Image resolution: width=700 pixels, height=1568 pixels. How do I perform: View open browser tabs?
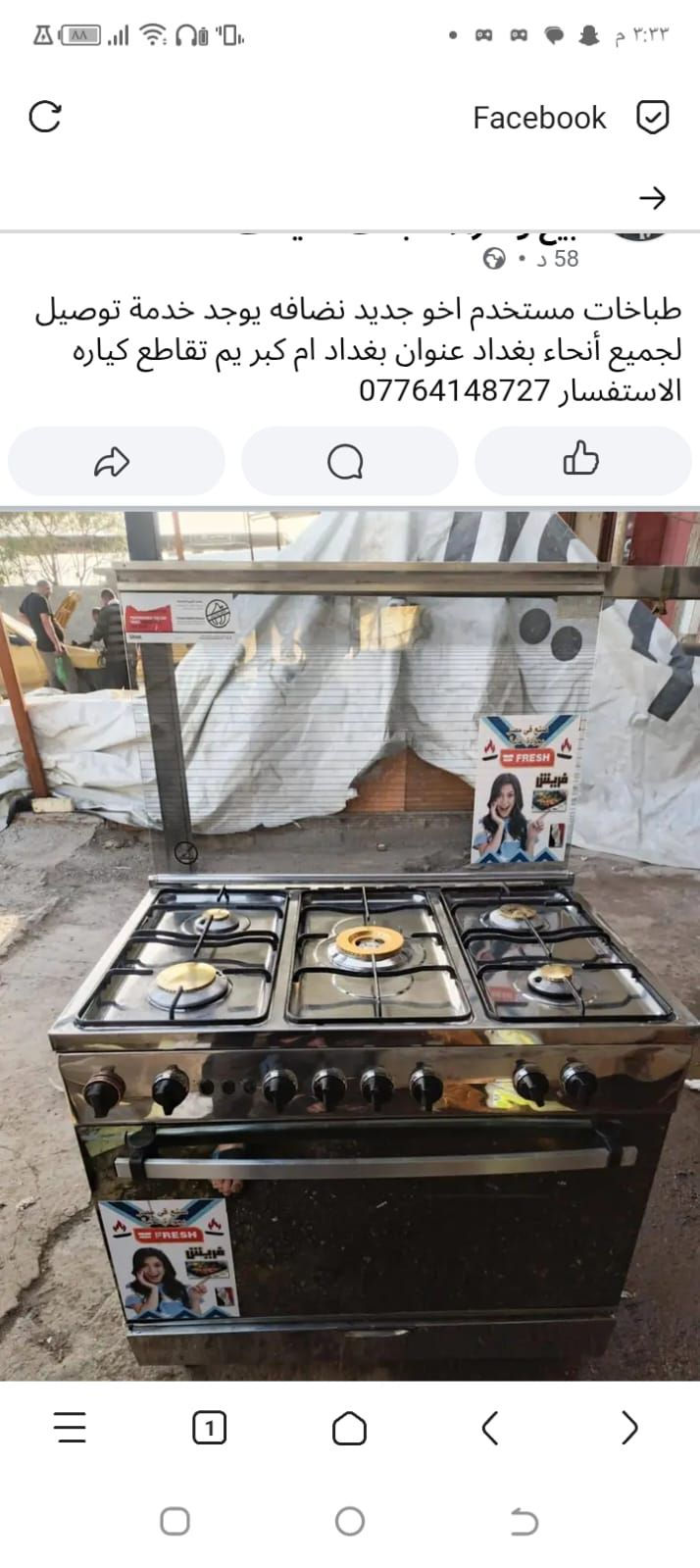(x=210, y=1428)
